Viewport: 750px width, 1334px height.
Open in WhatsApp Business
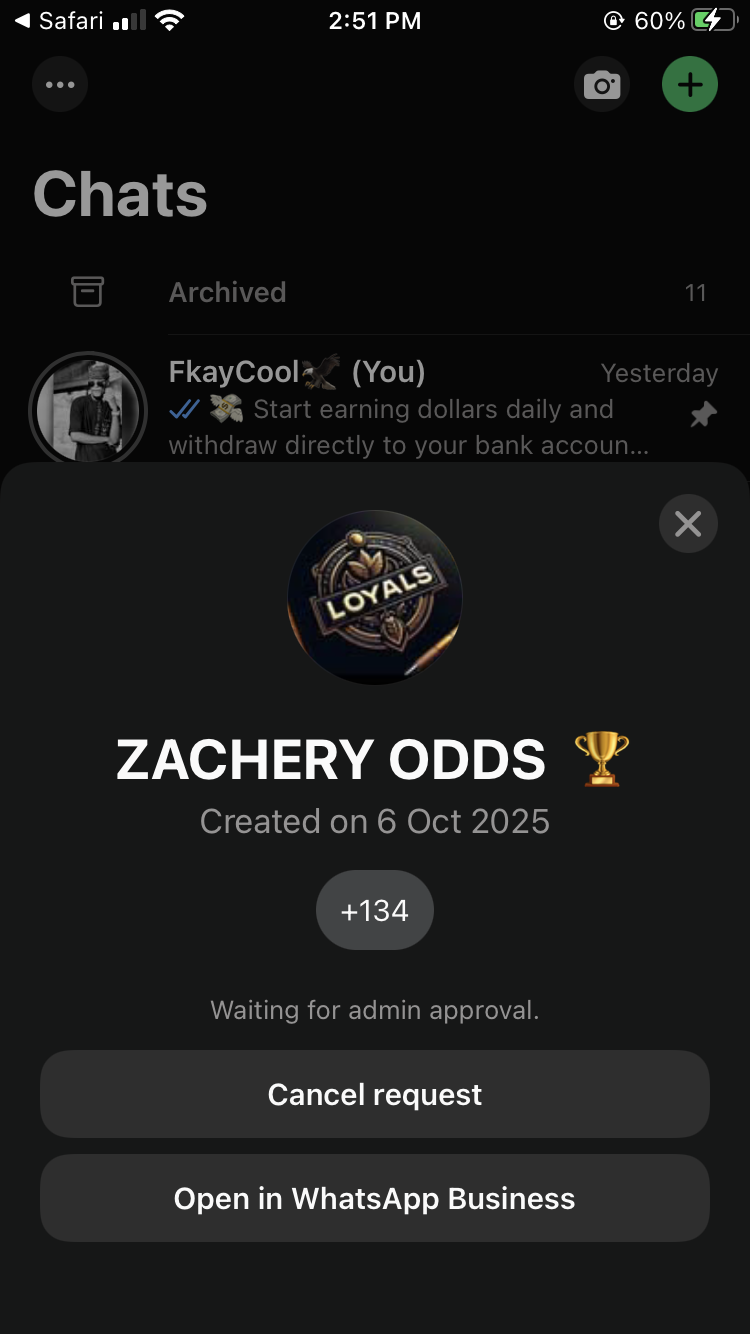click(374, 1198)
